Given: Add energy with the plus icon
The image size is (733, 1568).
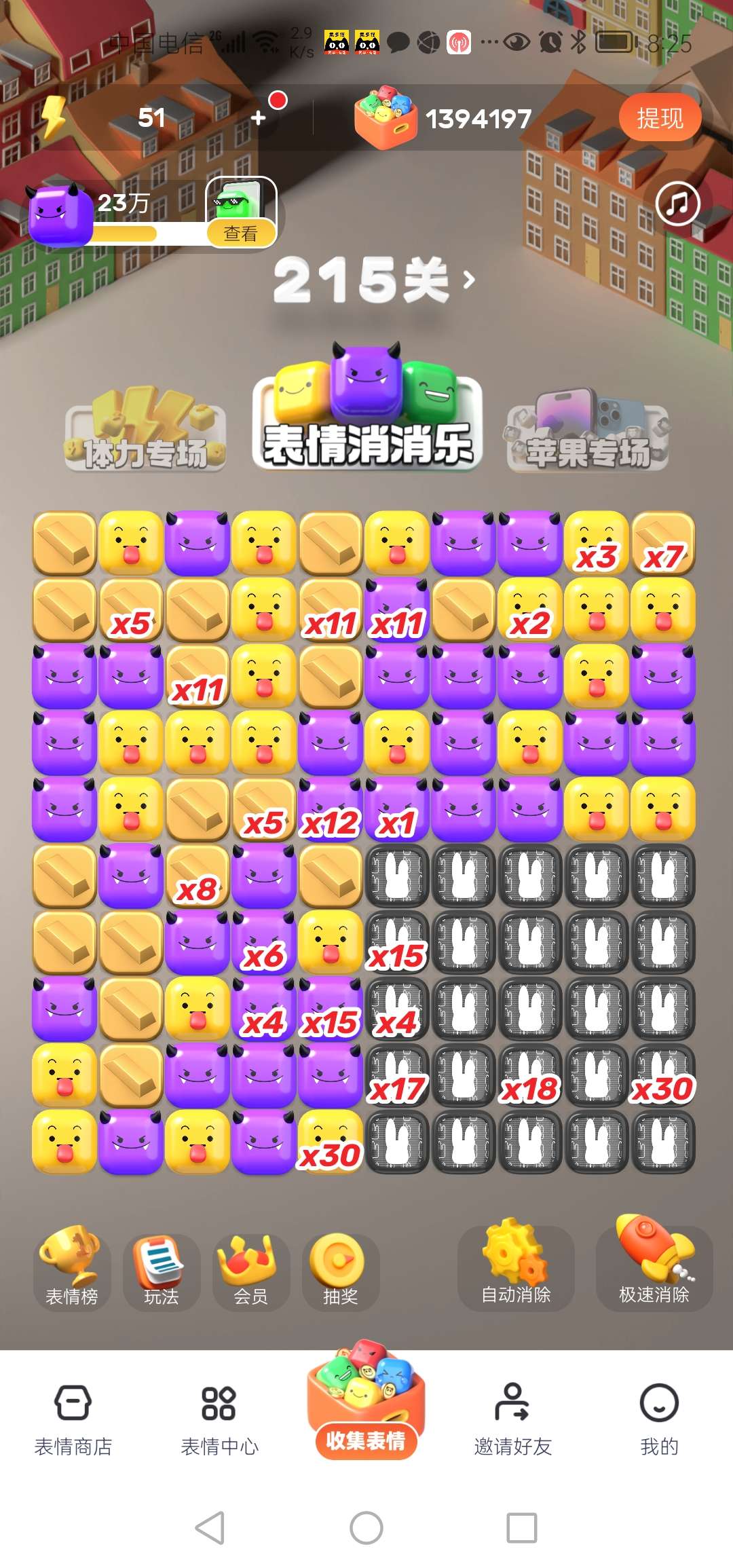Looking at the screenshot, I should (x=259, y=118).
